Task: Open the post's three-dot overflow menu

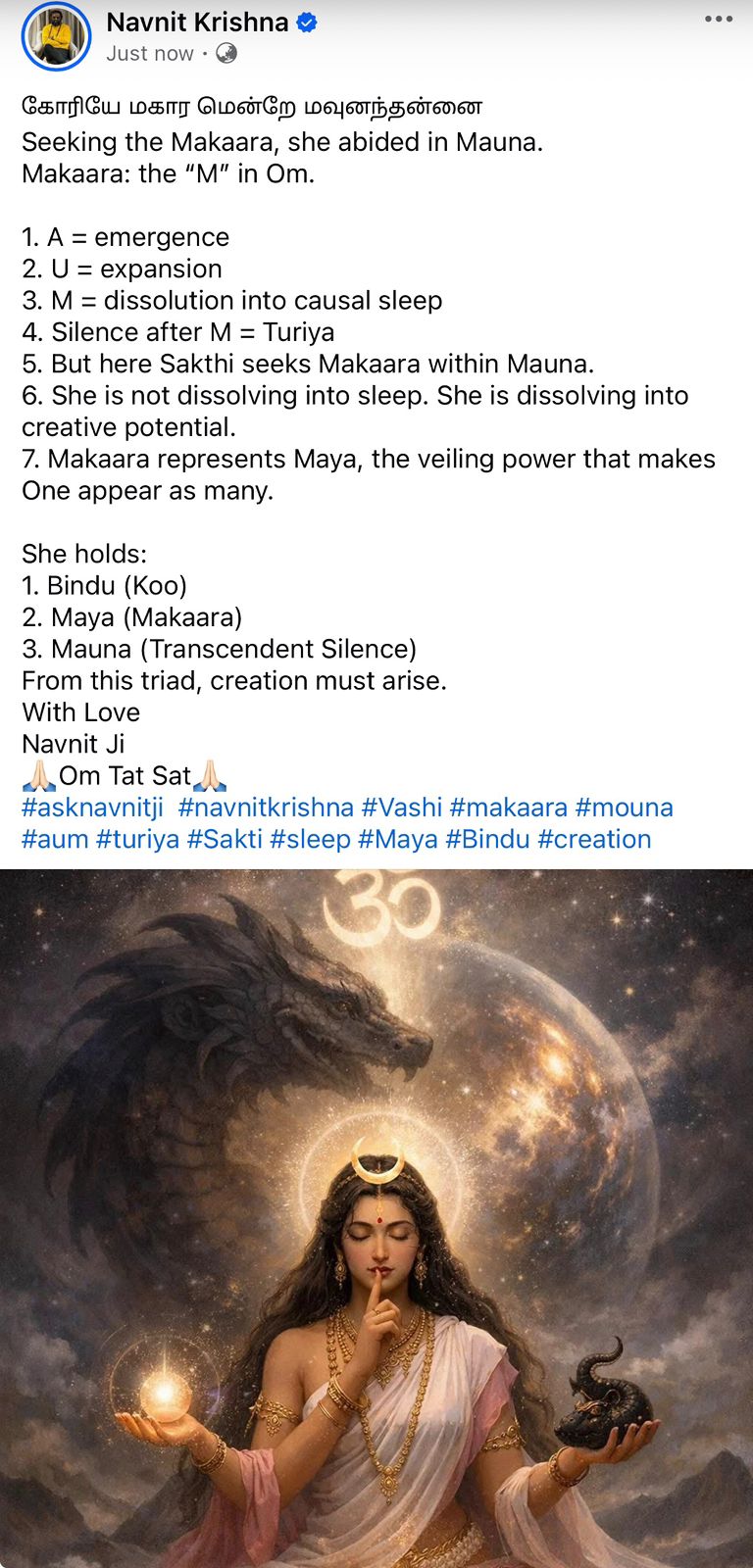Action: (719, 20)
